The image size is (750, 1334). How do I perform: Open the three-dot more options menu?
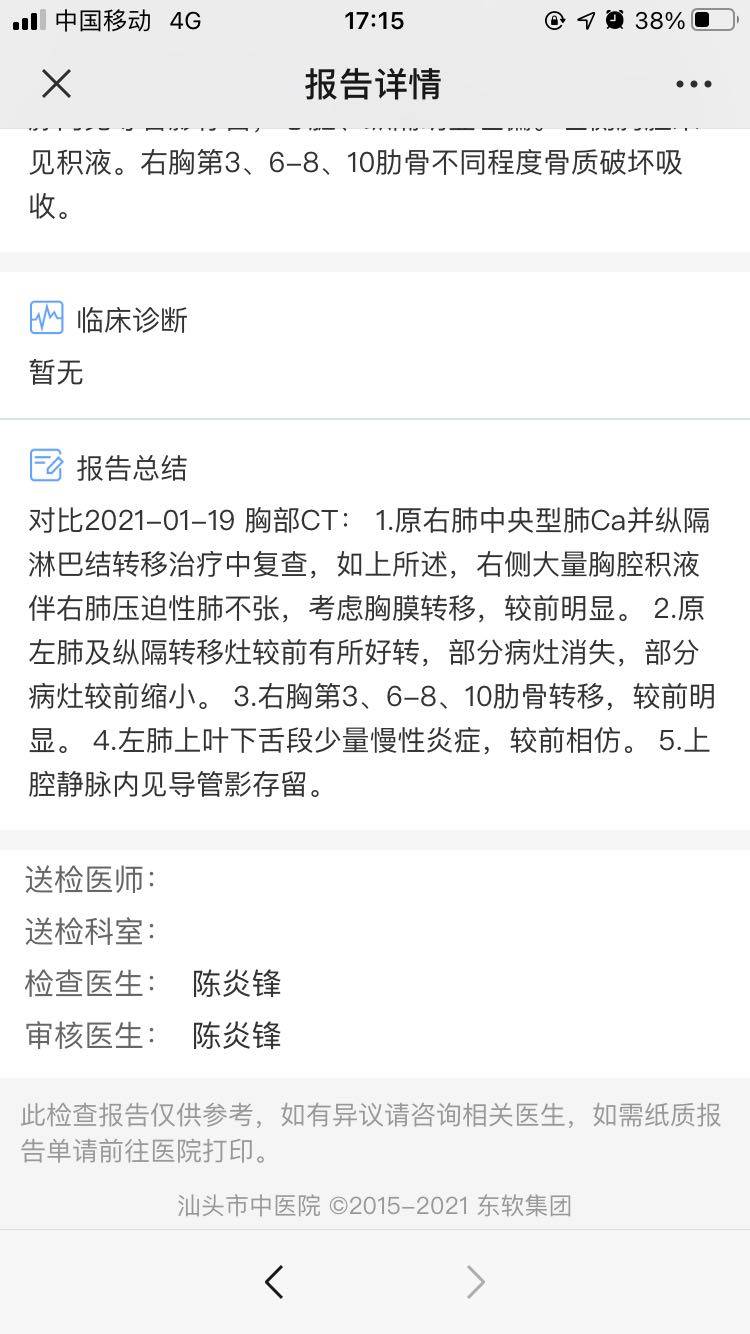pos(693,84)
